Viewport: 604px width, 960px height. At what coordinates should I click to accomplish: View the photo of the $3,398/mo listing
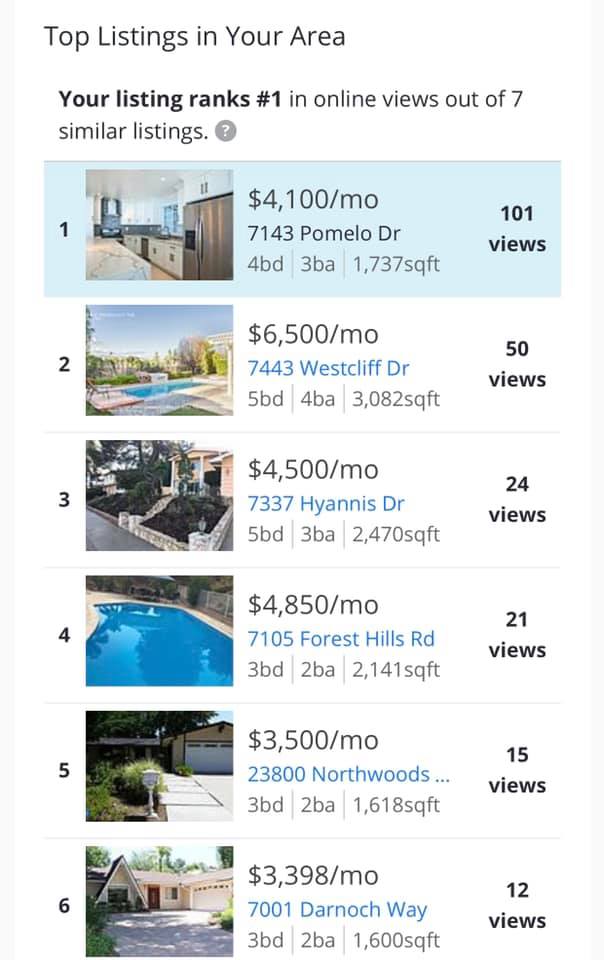159,902
